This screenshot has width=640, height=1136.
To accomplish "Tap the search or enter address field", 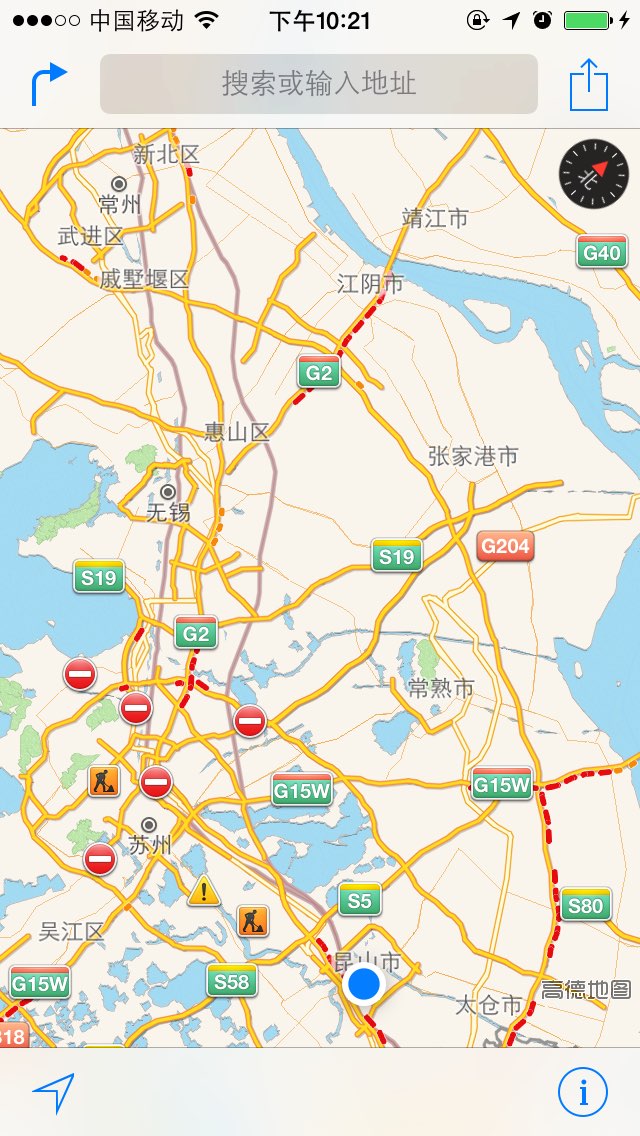I will tap(319, 84).
